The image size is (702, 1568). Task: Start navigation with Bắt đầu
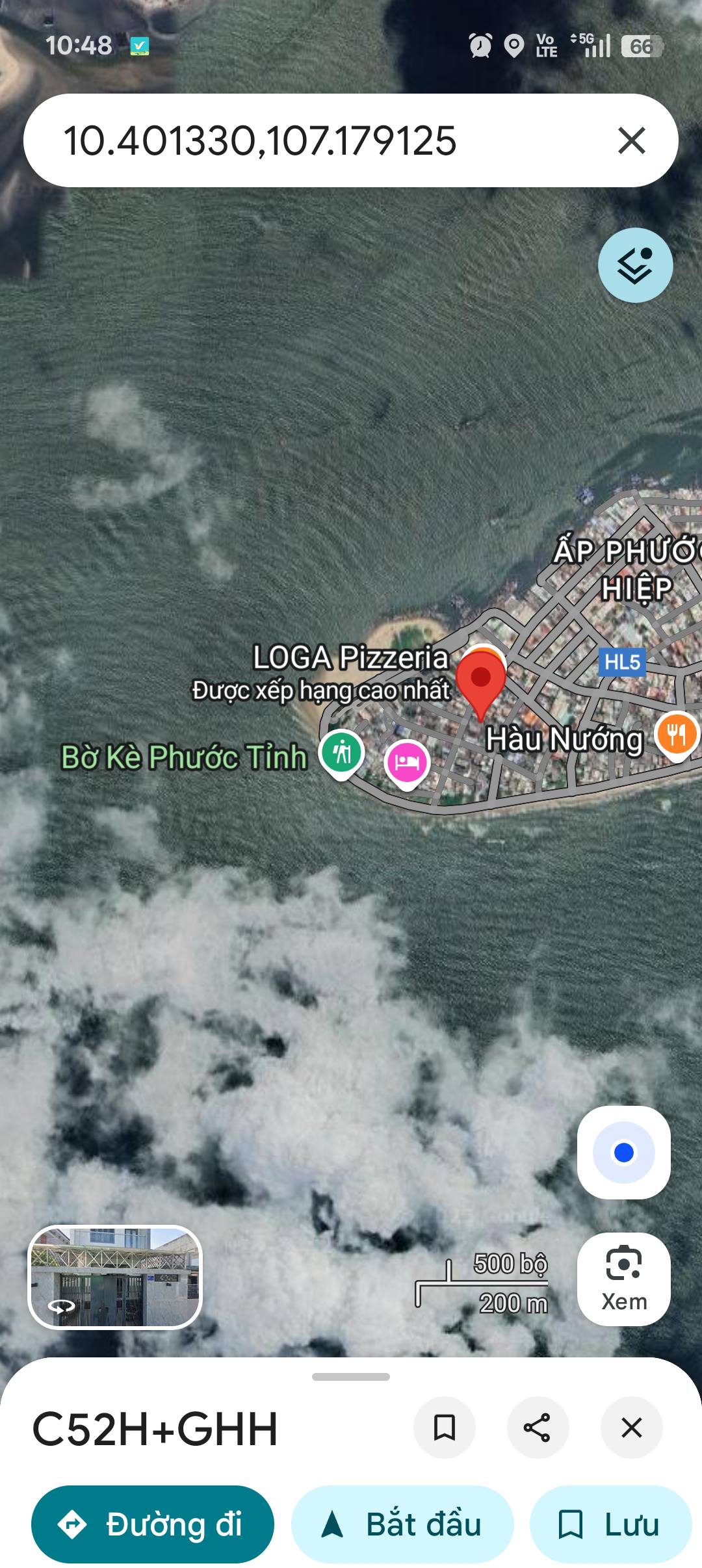tap(402, 1524)
